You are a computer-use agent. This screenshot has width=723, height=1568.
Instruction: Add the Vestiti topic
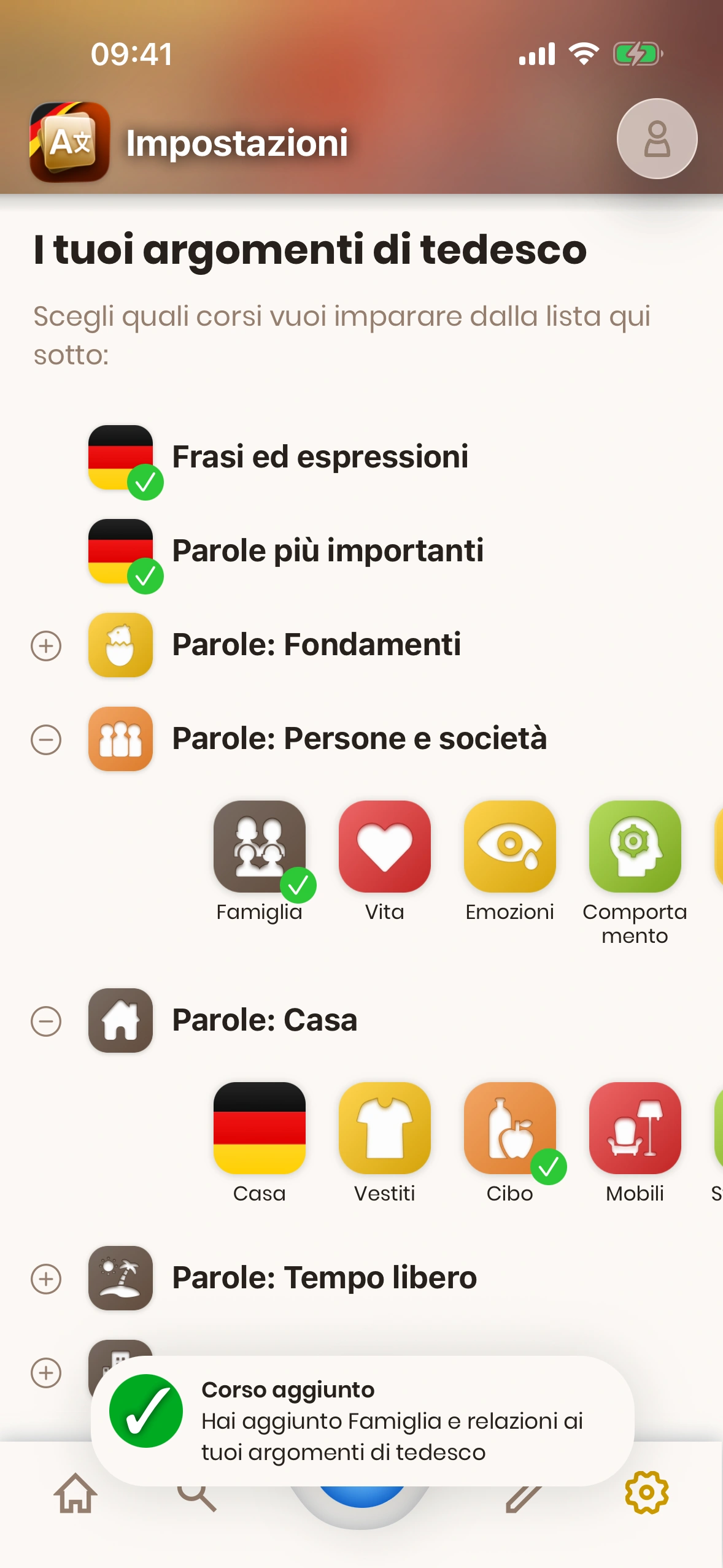(x=385, y=1129)
